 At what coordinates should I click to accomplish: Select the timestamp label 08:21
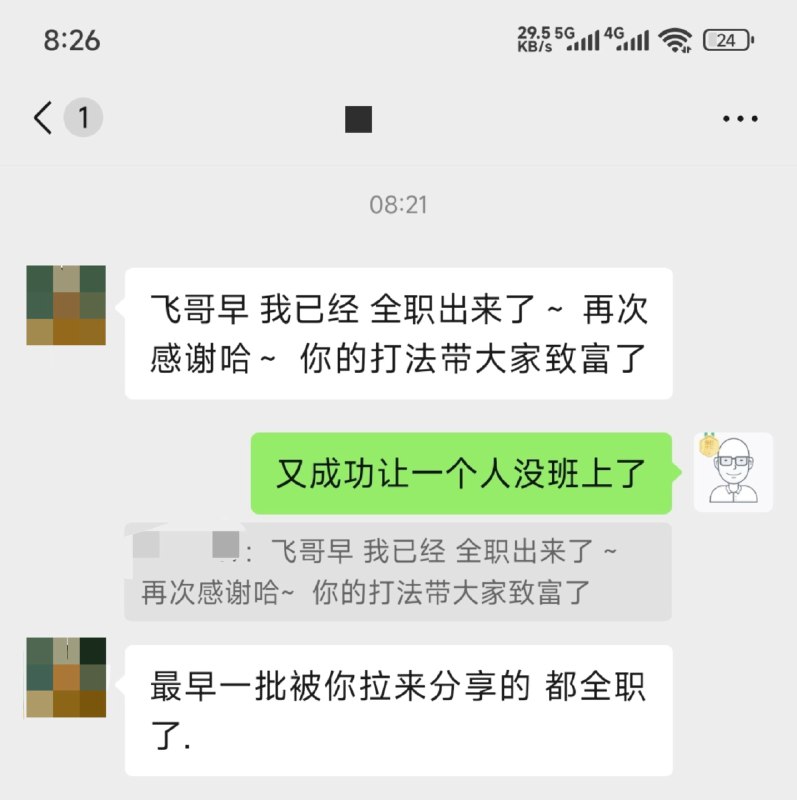point(398,205)
